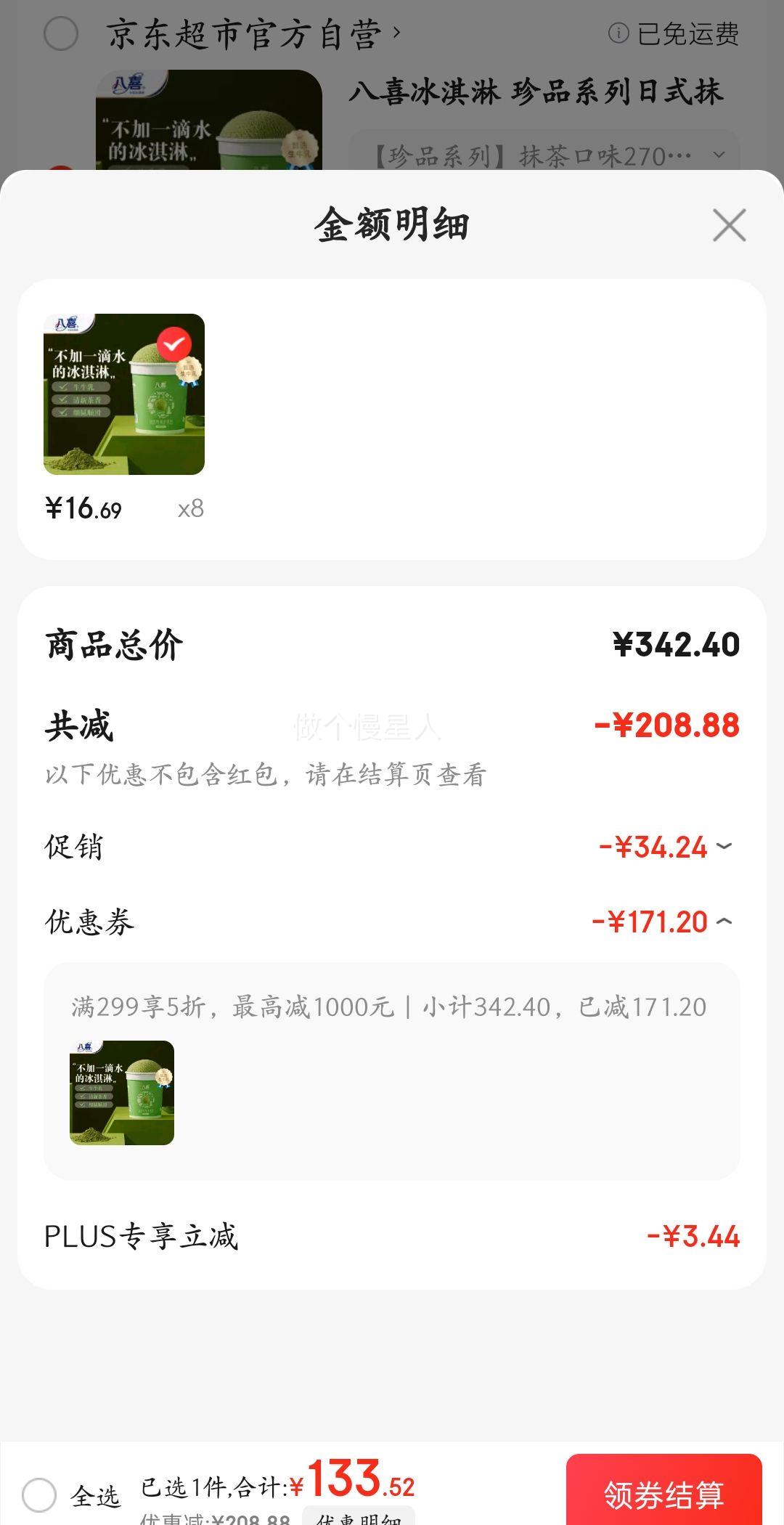
Task: Click the 满299享5折 coupon banner
Action: [x=392, y=1007]
